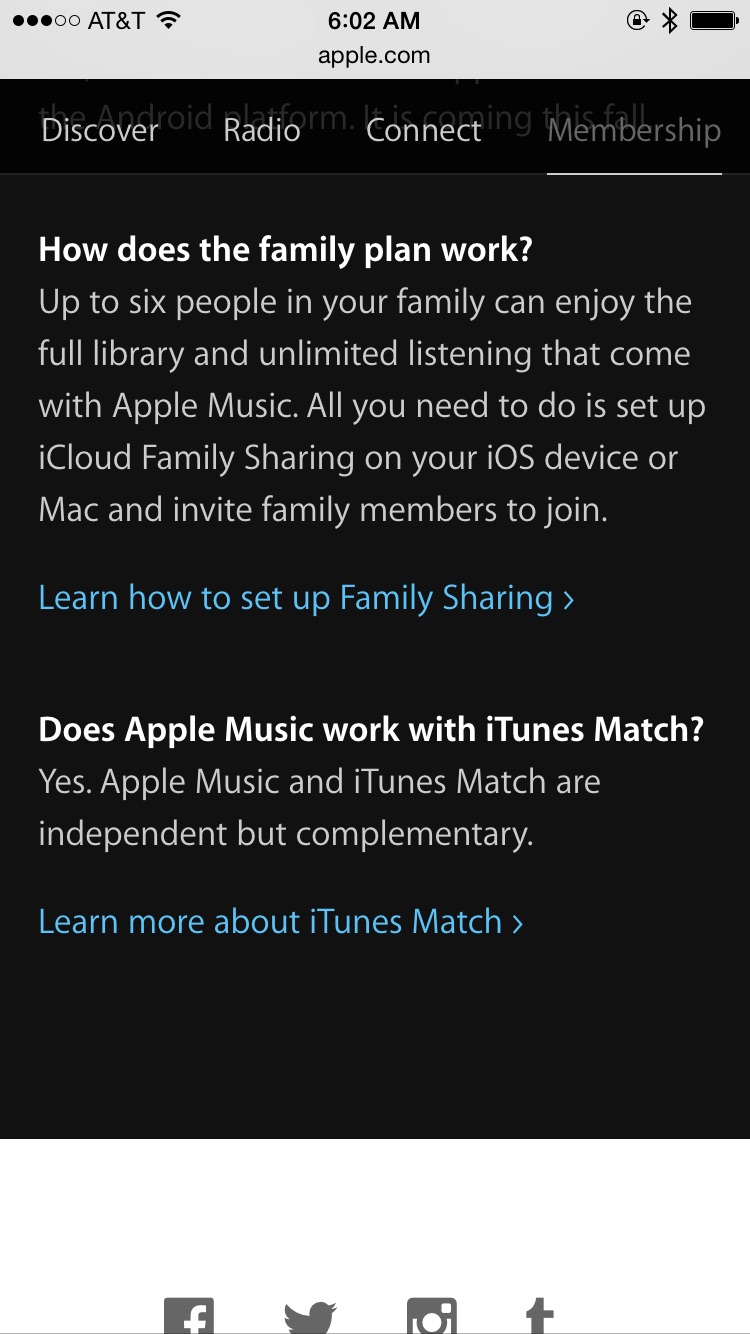Open Learn more about iTunes Match link

coord(281,921)
